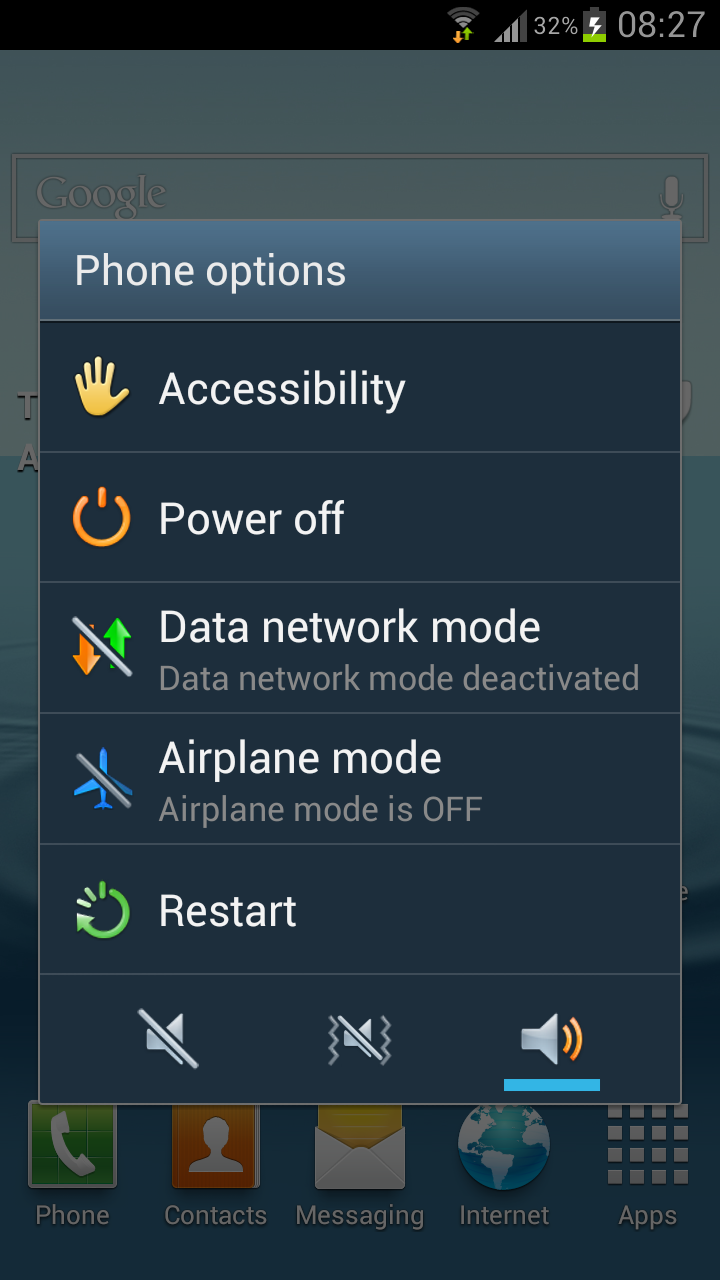Toggle Data network mode
The width and height of the screenshot is (720, 1280).
click(360, 648)
